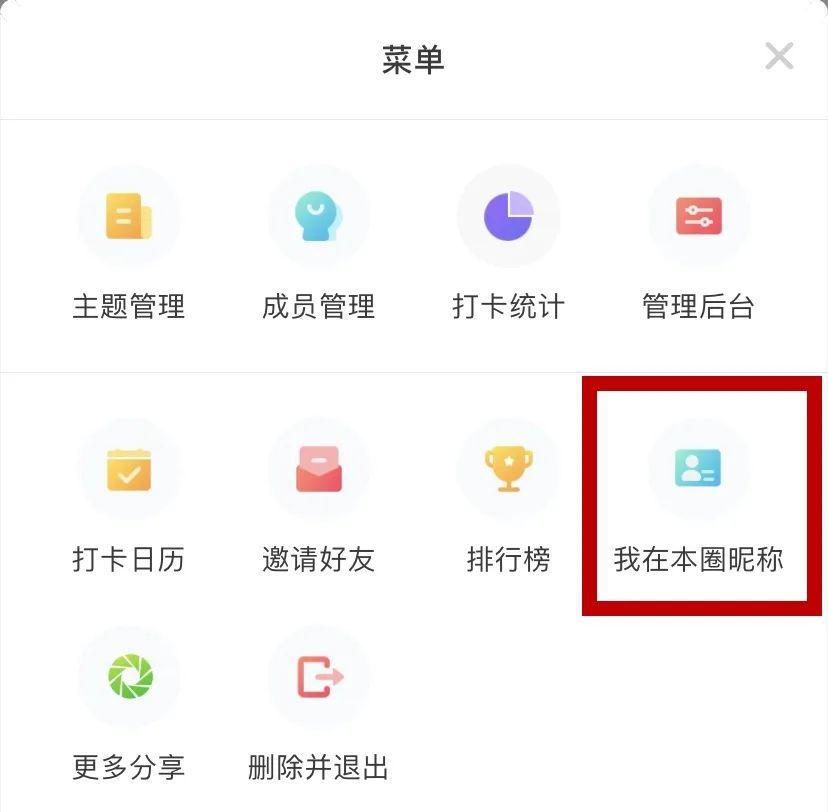The image size is (828, 812).
Task: Open the 打卡日历 check-in calendar
Action: pyautogui.click(x=129, y=497)
